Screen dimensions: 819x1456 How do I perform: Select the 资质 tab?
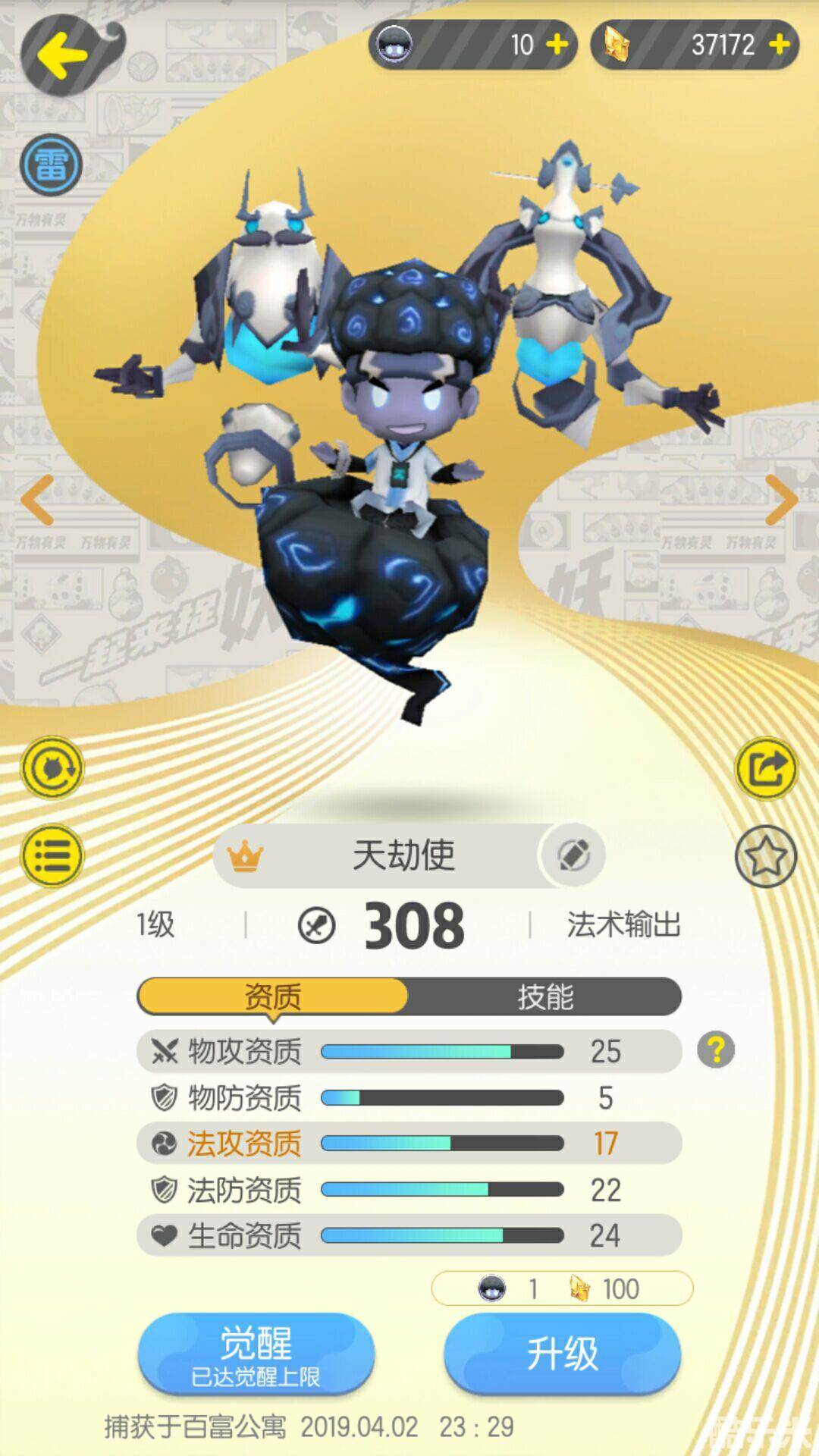[273, 996]
